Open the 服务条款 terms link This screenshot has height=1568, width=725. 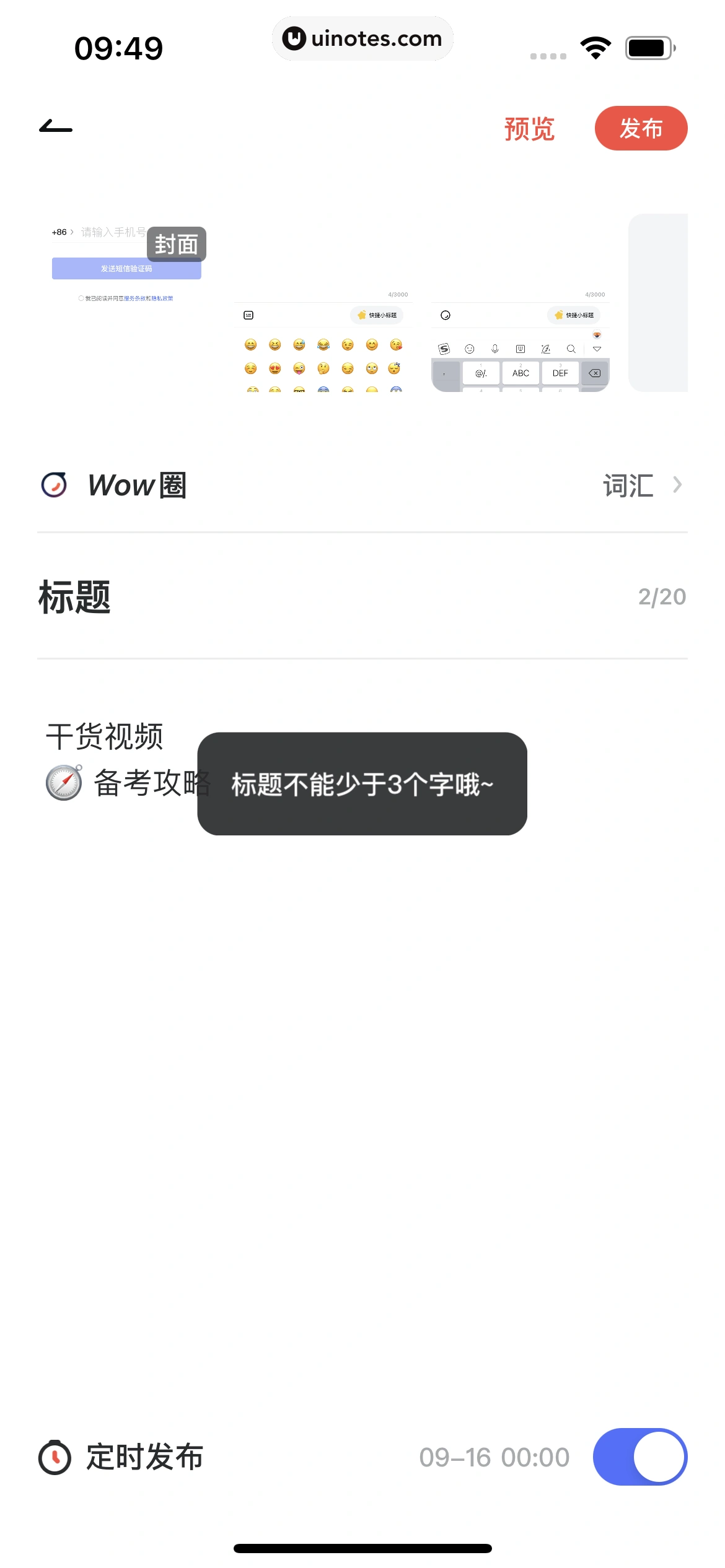click(x=134, y=298)
